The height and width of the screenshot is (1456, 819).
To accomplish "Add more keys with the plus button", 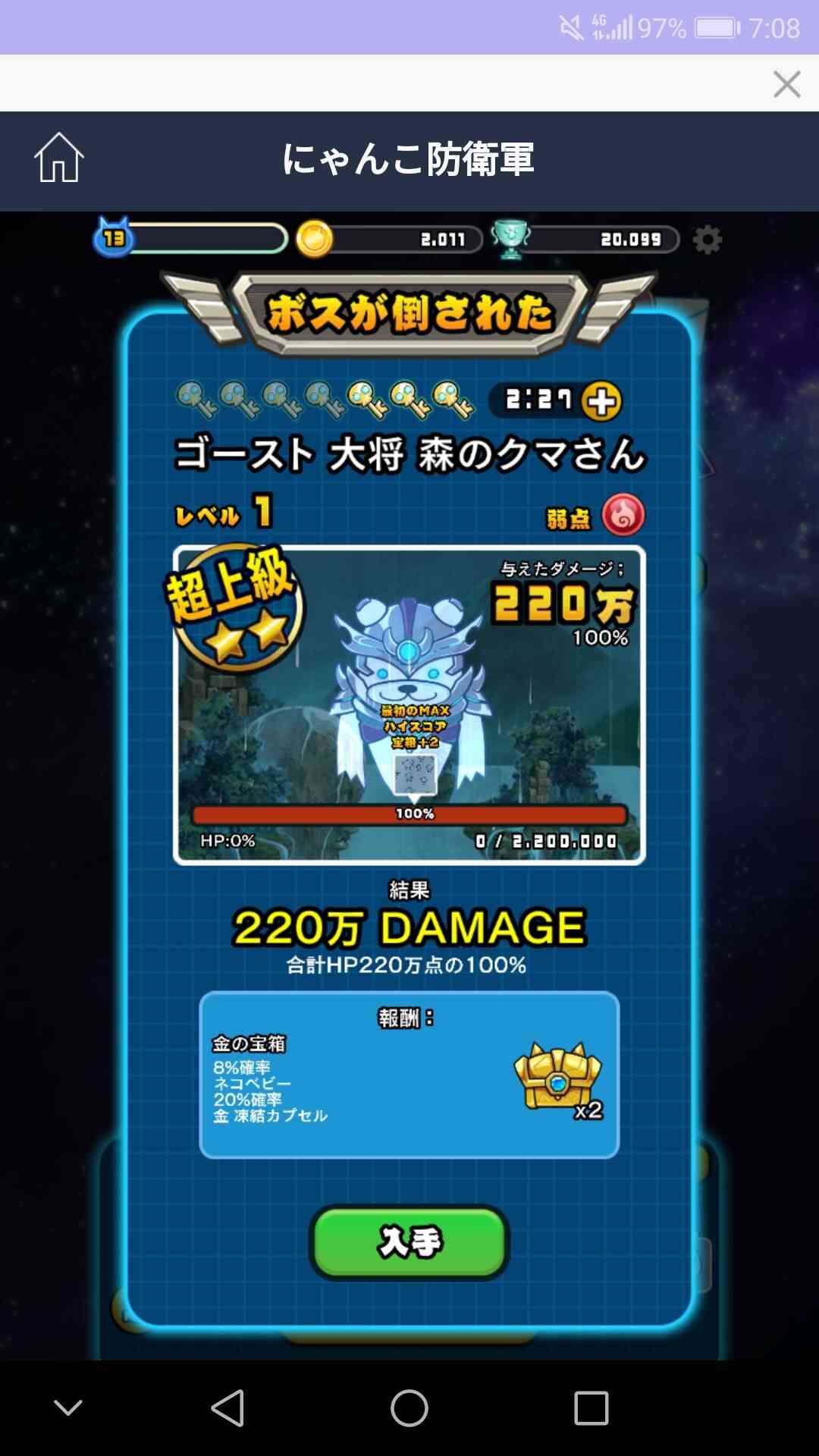I will [x=601, y=401].
